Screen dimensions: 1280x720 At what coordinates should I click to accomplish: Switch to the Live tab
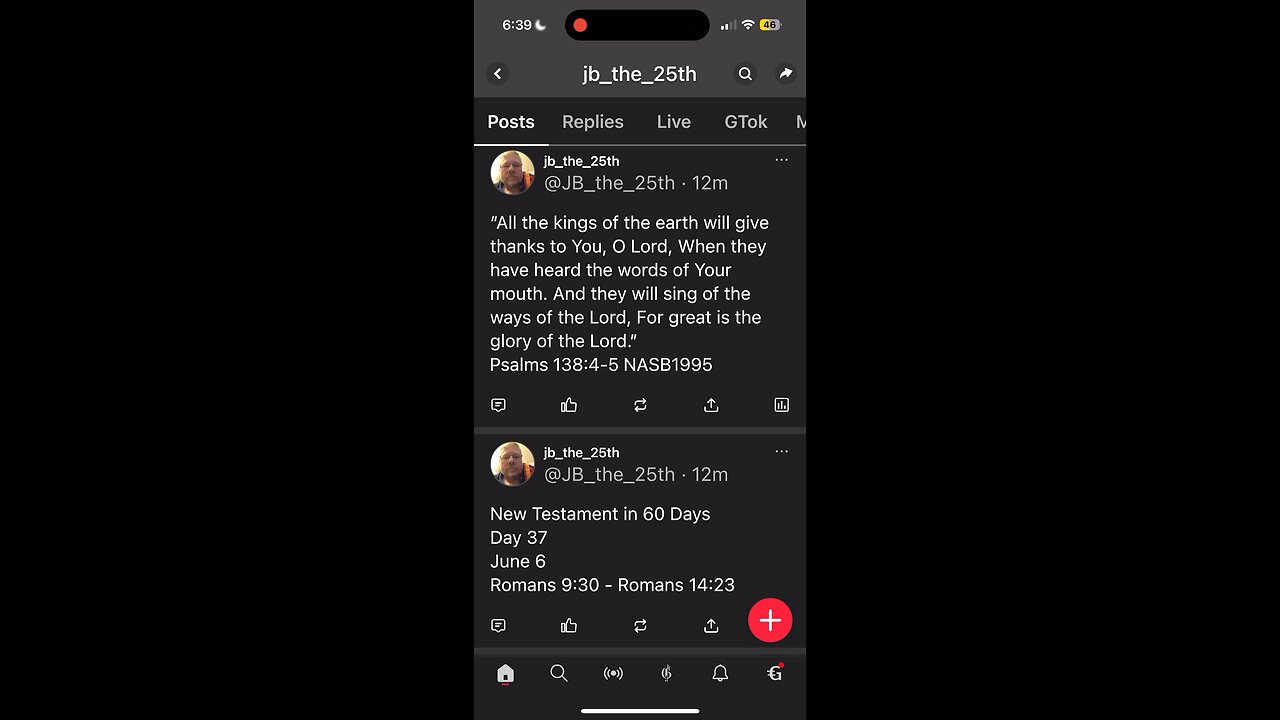[x=673, y=122]
